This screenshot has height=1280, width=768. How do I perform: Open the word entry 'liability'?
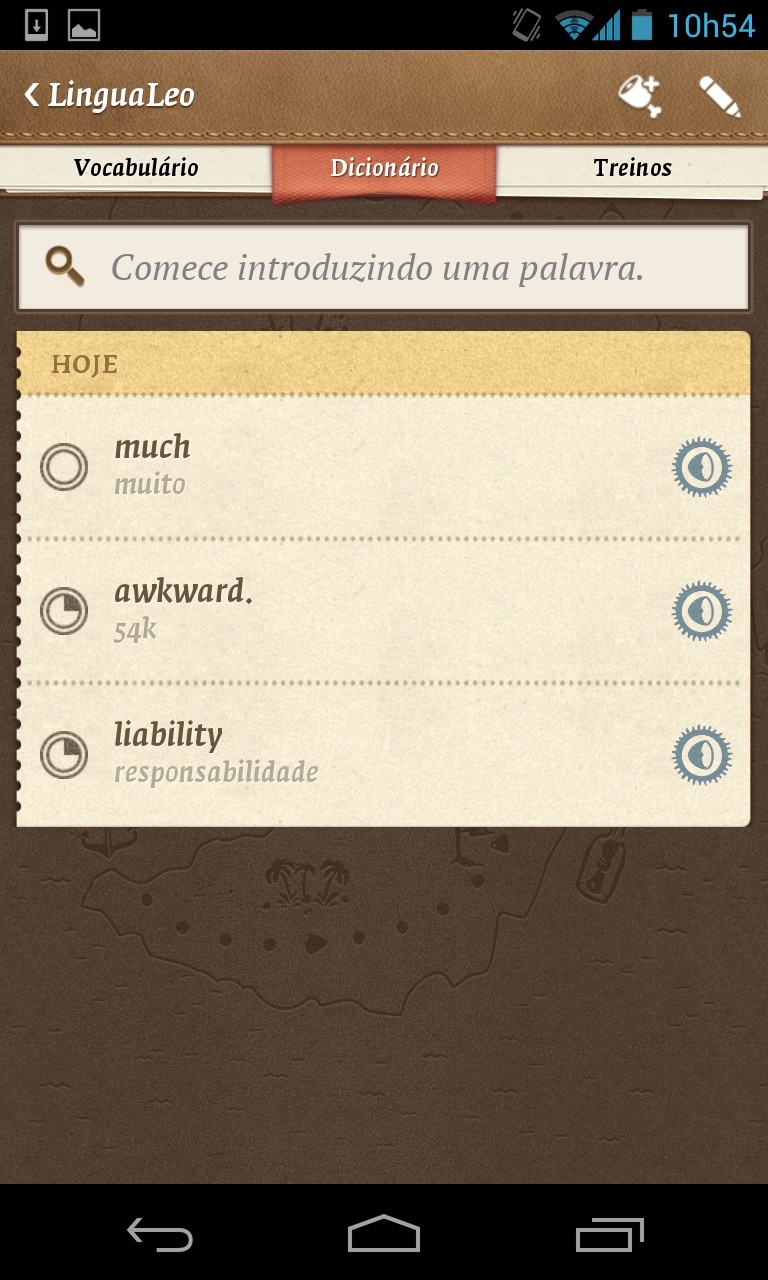(300, 753)
